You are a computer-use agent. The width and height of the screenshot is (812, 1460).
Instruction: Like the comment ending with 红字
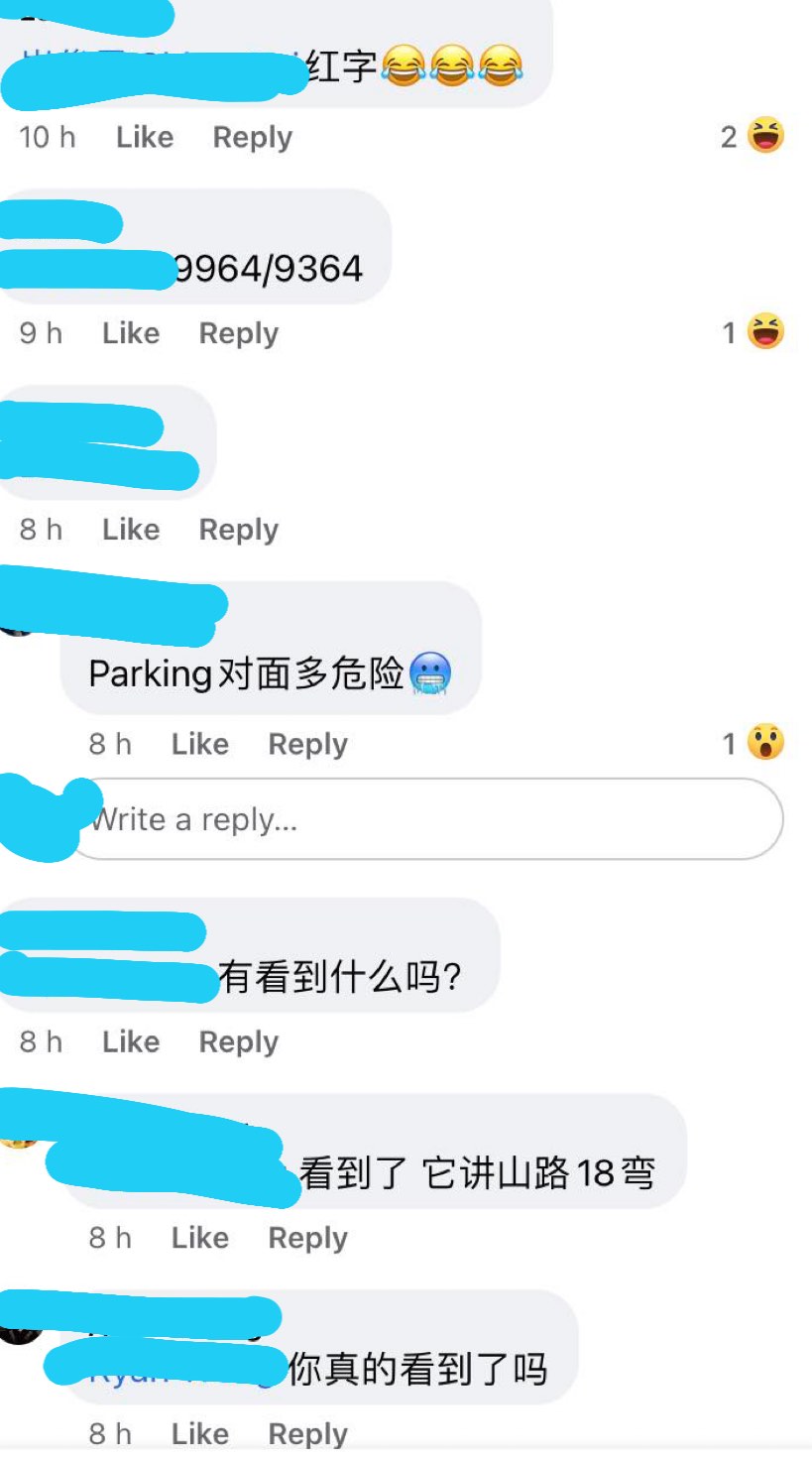coord(145,137)
